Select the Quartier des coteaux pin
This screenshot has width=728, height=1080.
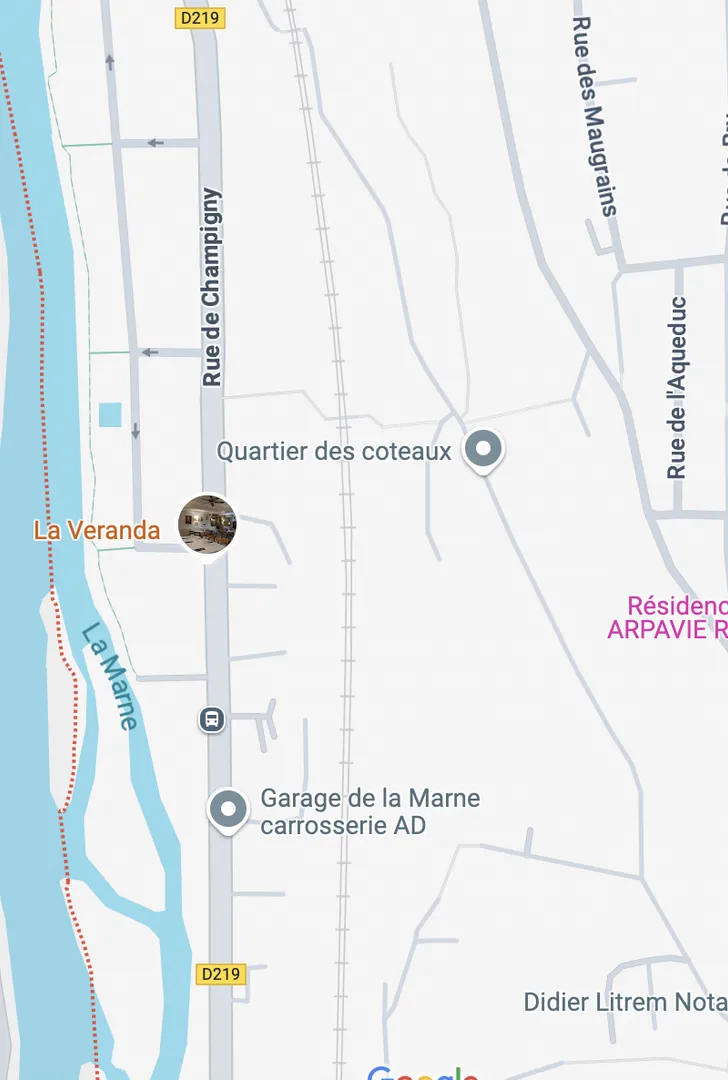pos(484,449)
